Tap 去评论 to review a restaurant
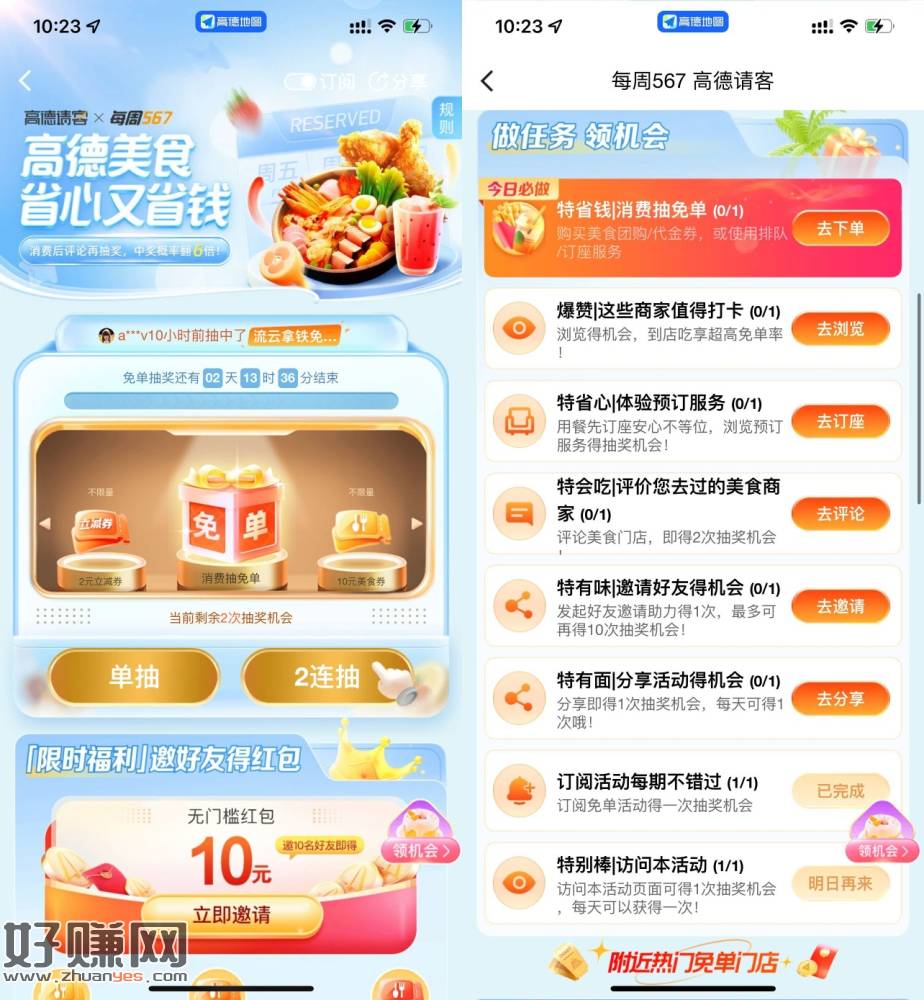 point(840,513)
